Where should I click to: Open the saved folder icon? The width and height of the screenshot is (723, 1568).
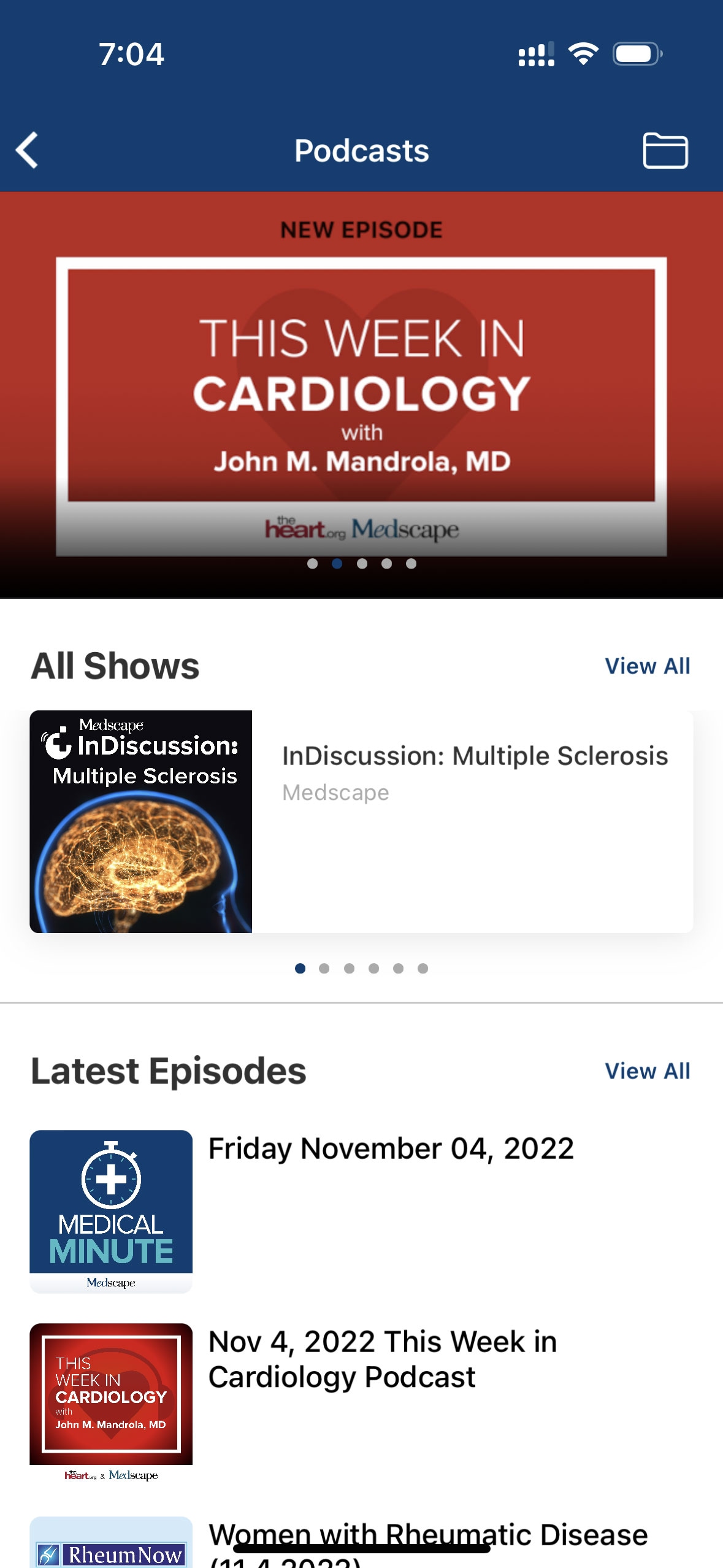click(665, 150)
